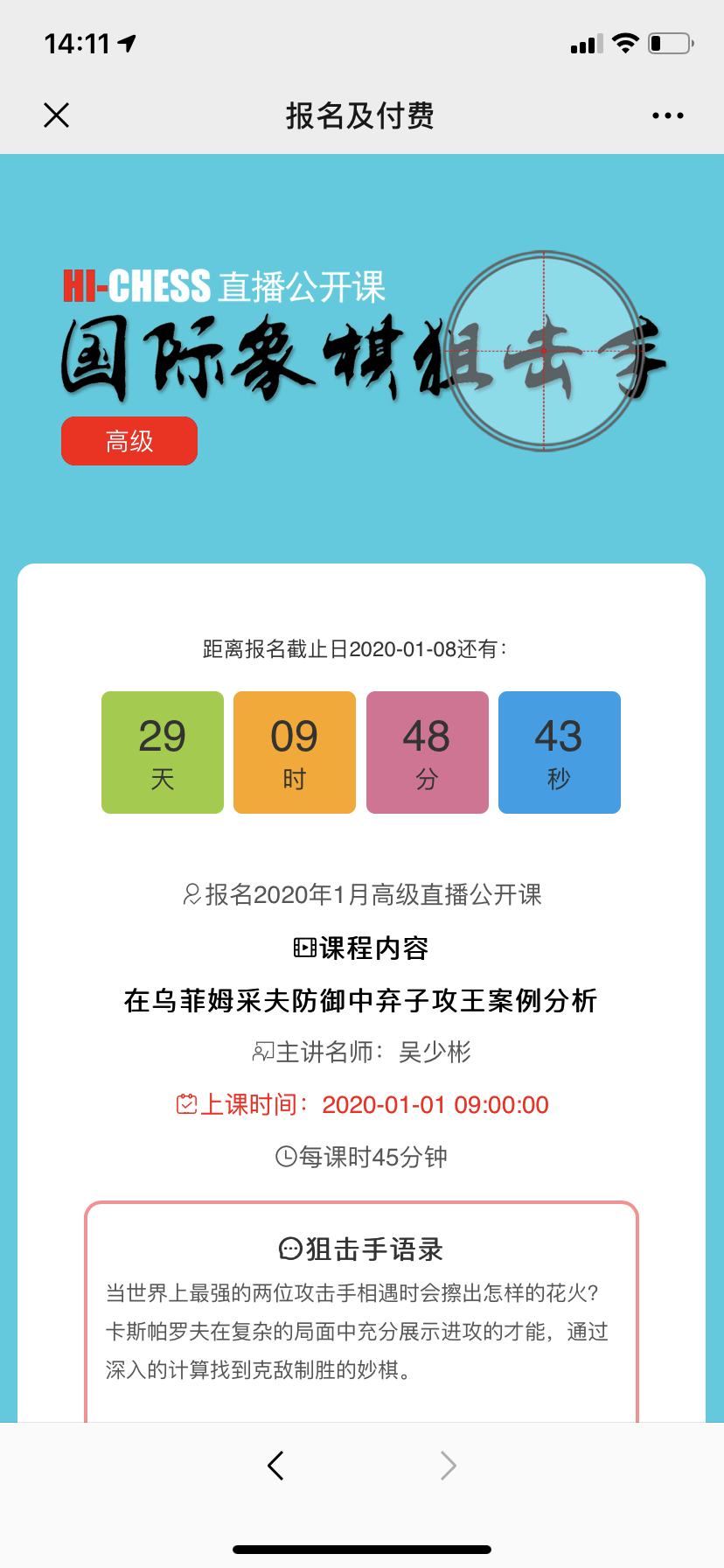Open the three-dot overflow menu
724x1568 pixels.
point(667,115)
